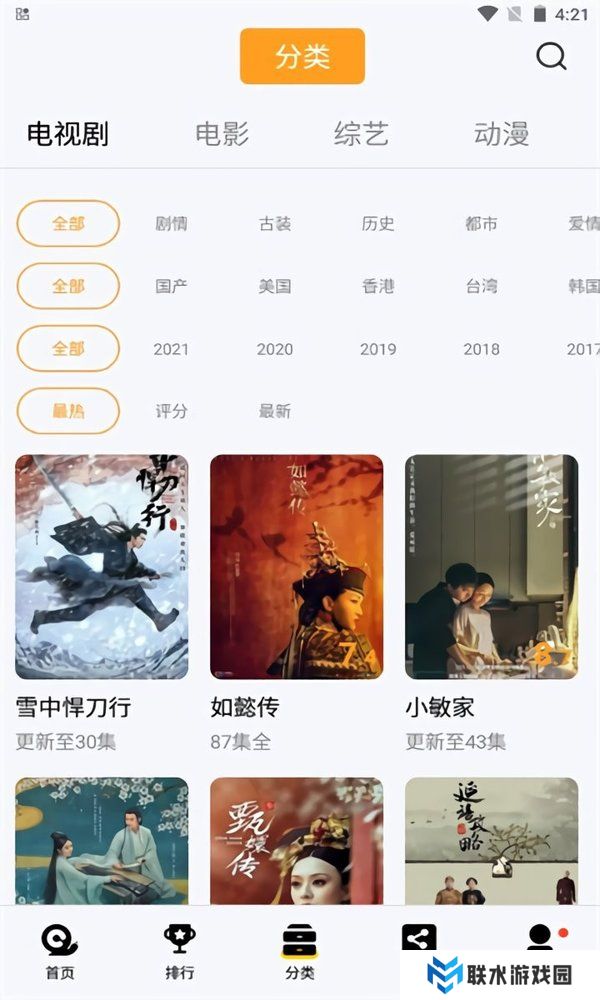Filter shows by year 2018
Viewport: 600px width, 1000px height.
tap(481, 349)
